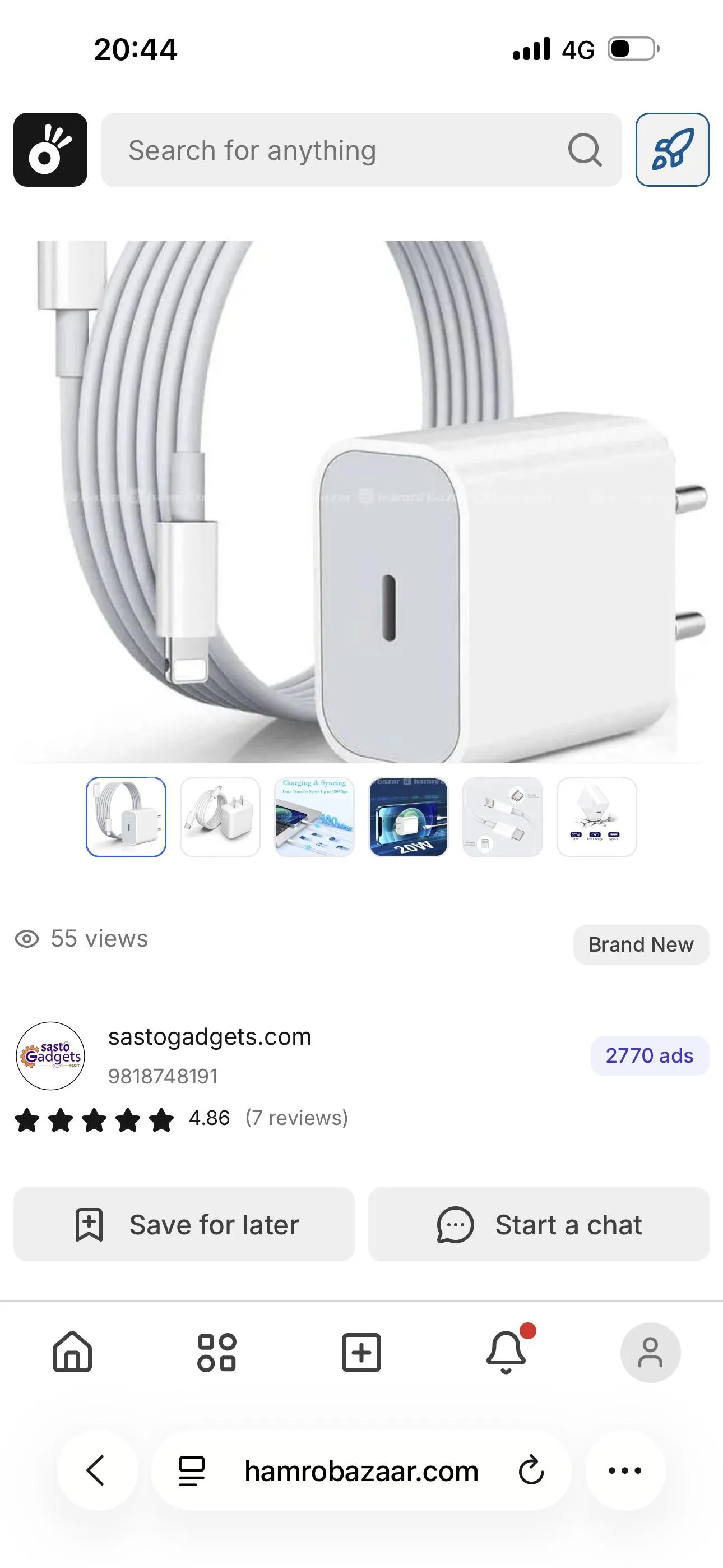The height and width of the screenshot is (1568, 723).
Task: Open the categories grid tab
Action: (217, 1352)
